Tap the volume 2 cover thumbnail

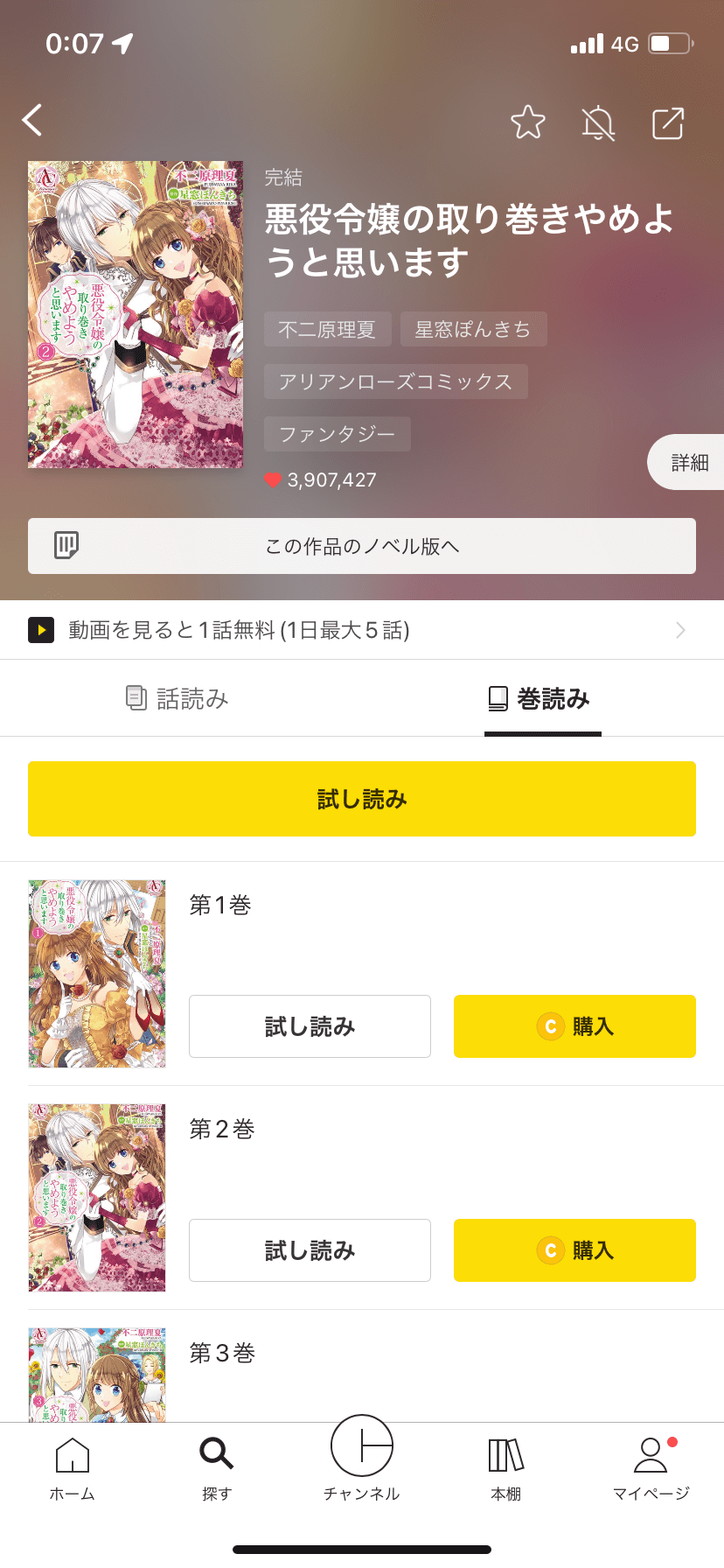[x=96, y=1197]
